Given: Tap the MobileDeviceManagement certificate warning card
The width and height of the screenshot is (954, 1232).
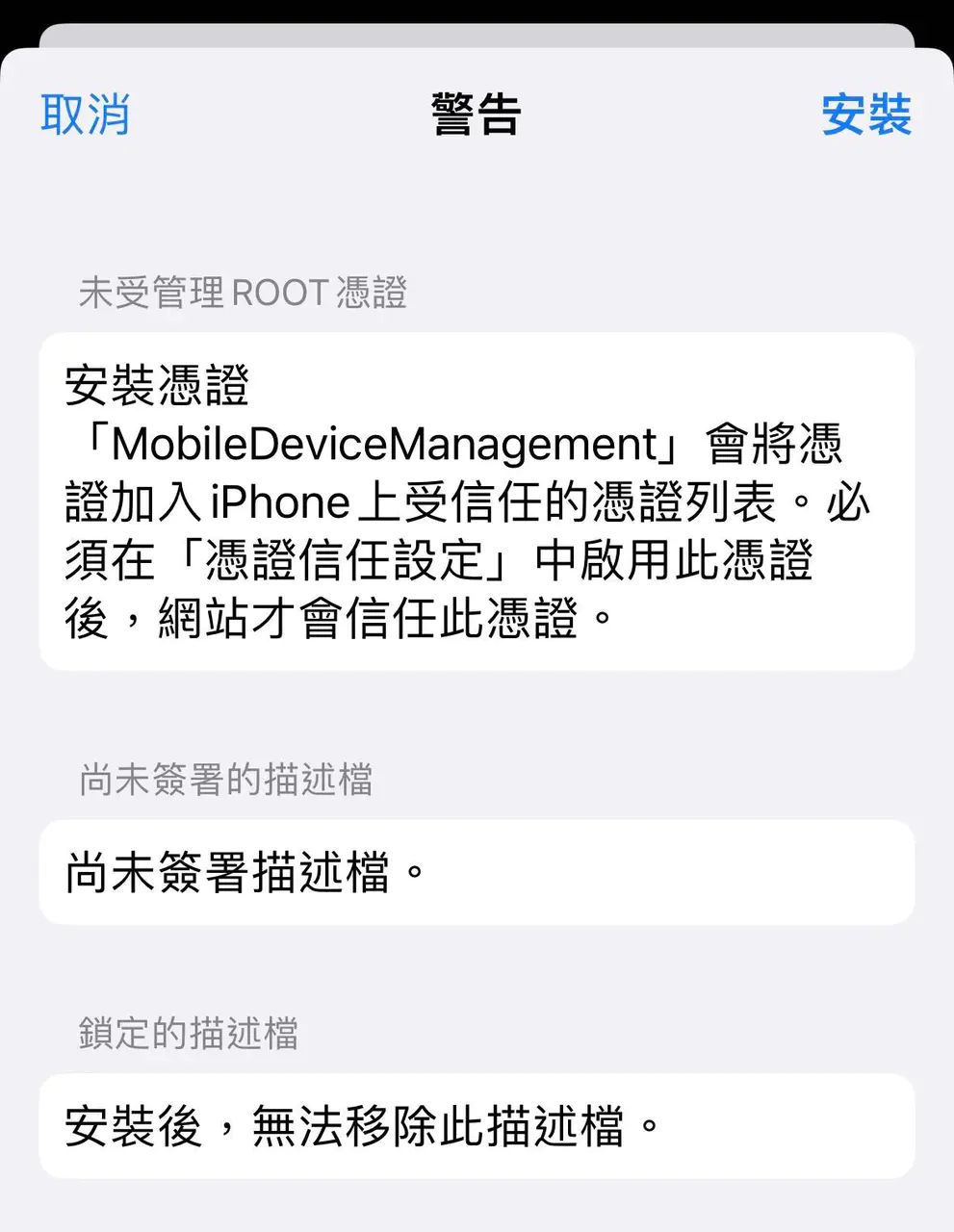Looking at the screenshot, I should click(x=477, y=500).
